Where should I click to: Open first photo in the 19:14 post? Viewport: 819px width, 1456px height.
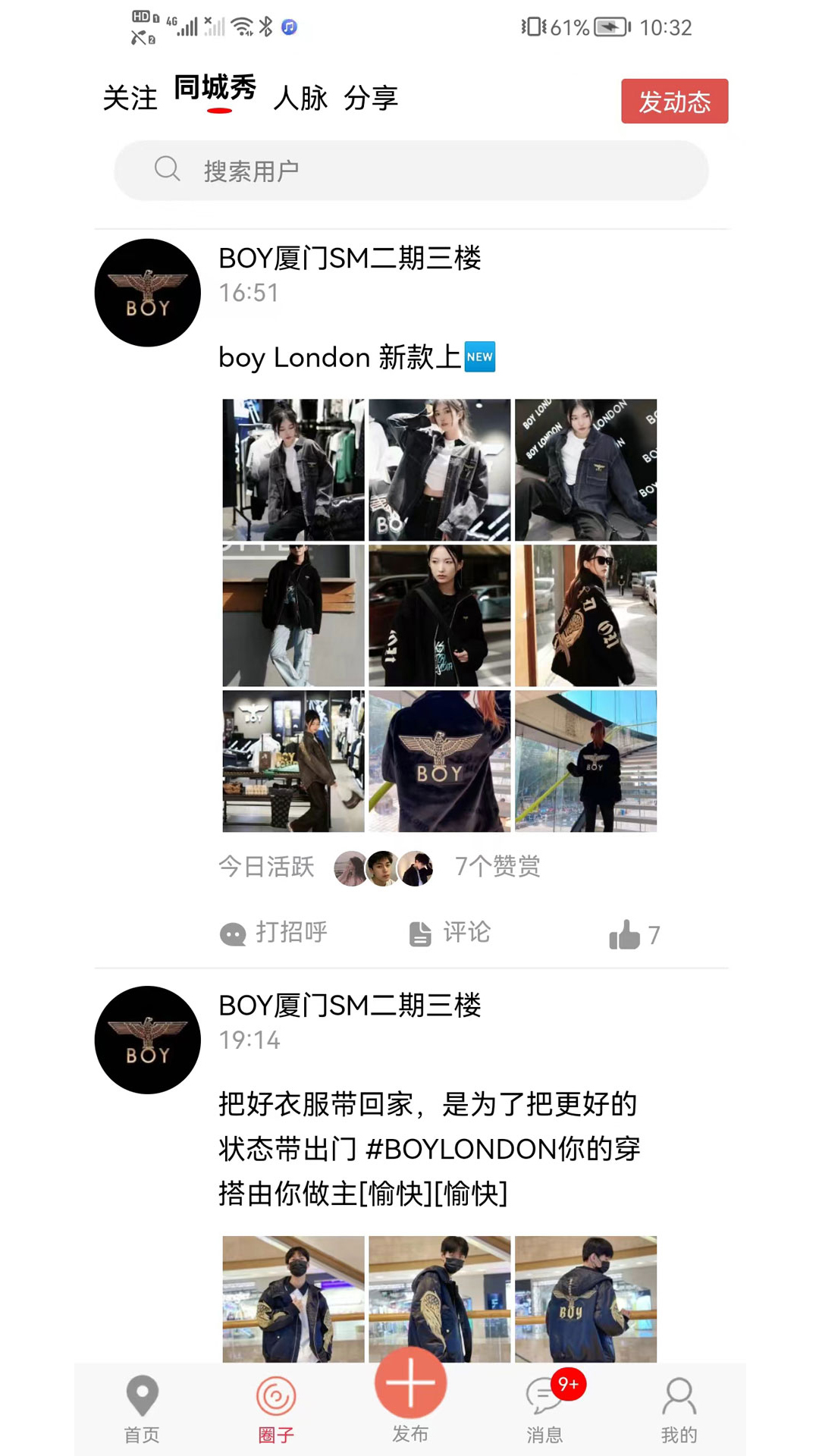click(x=293, y=1299)
